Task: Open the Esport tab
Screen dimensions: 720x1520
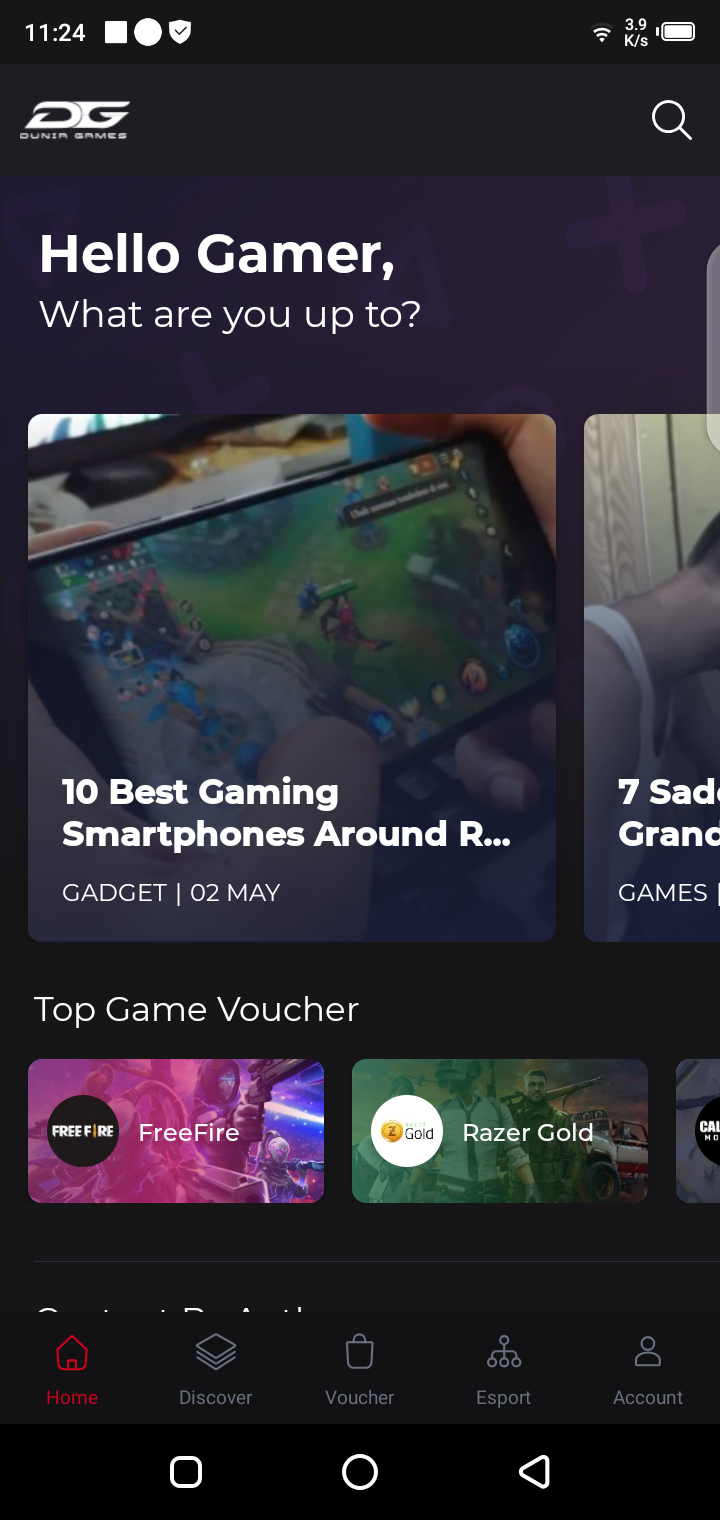Action: (x=504, y=1369)
